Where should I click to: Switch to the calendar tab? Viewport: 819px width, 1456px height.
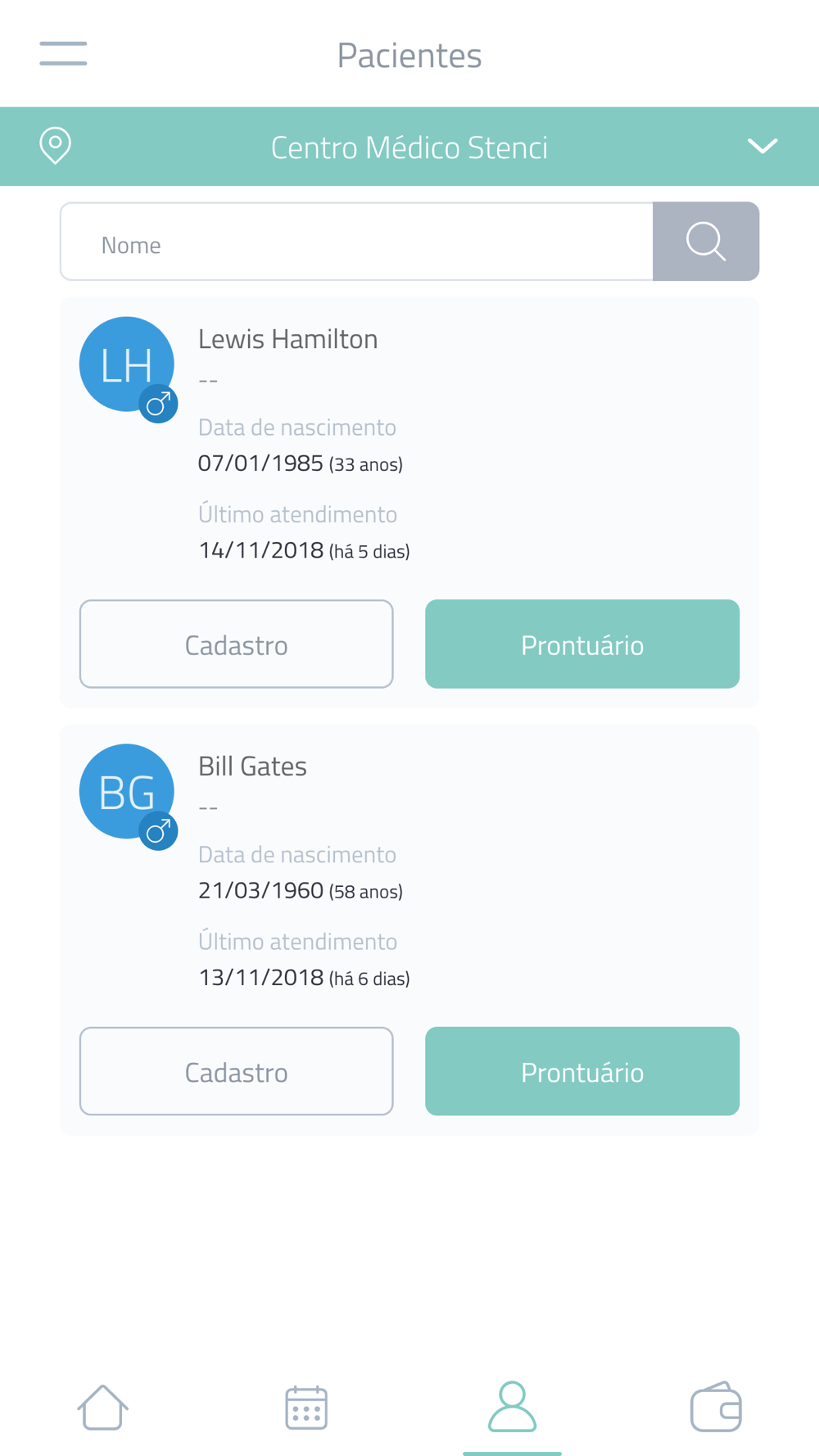306,1408
